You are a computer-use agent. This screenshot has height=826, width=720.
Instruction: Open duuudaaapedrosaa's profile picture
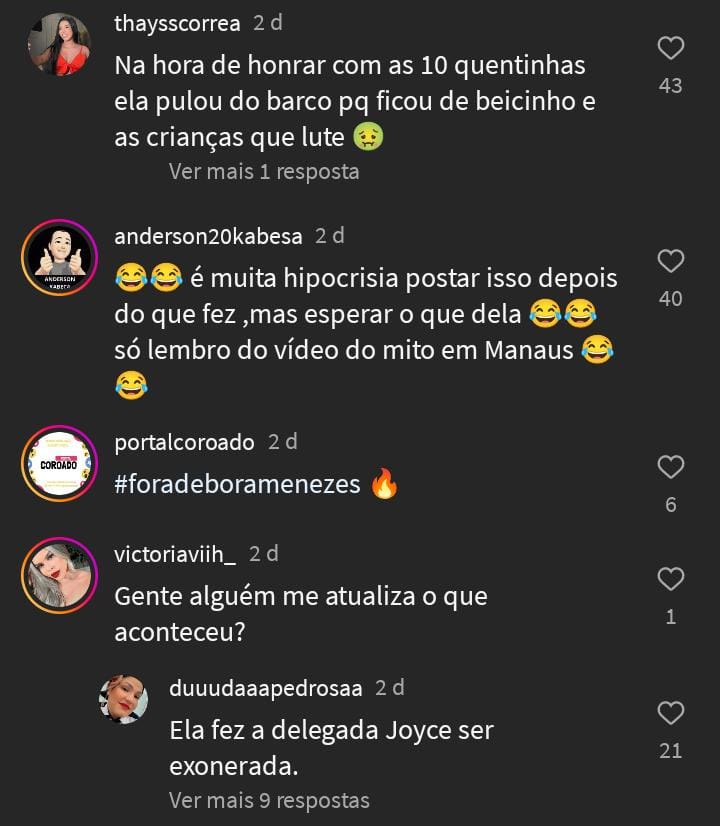124,699
